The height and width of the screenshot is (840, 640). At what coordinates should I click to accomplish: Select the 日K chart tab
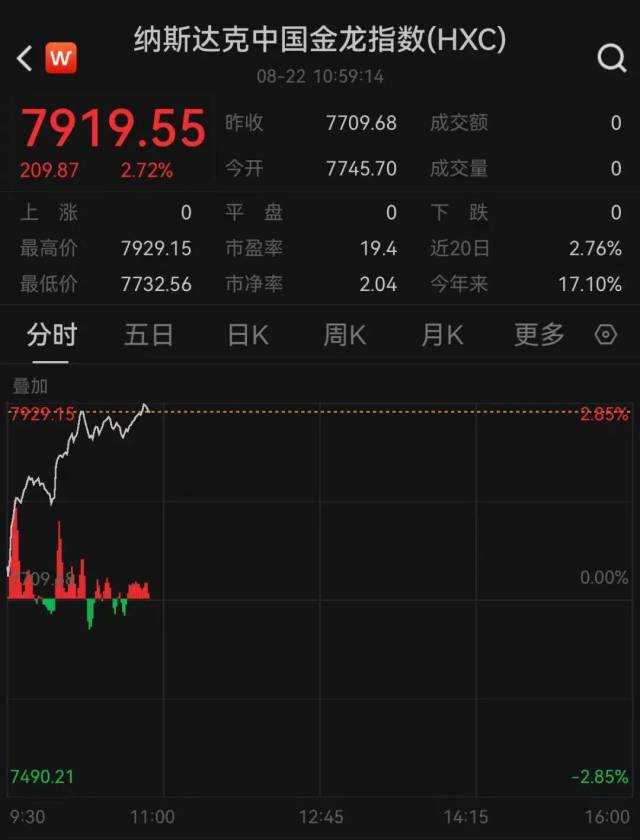click(247, 335)
